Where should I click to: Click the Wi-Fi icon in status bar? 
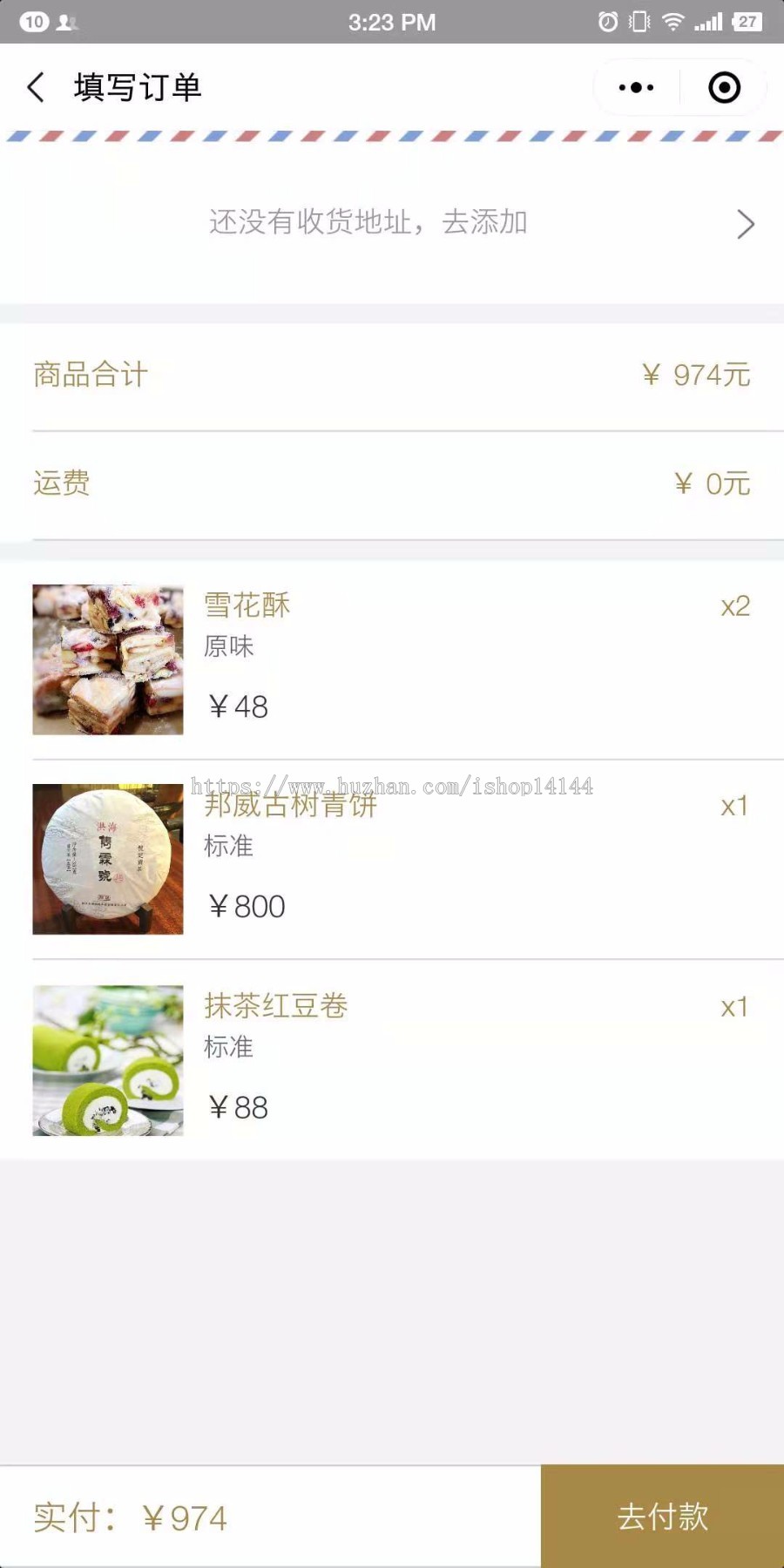[x=673, y=22]
